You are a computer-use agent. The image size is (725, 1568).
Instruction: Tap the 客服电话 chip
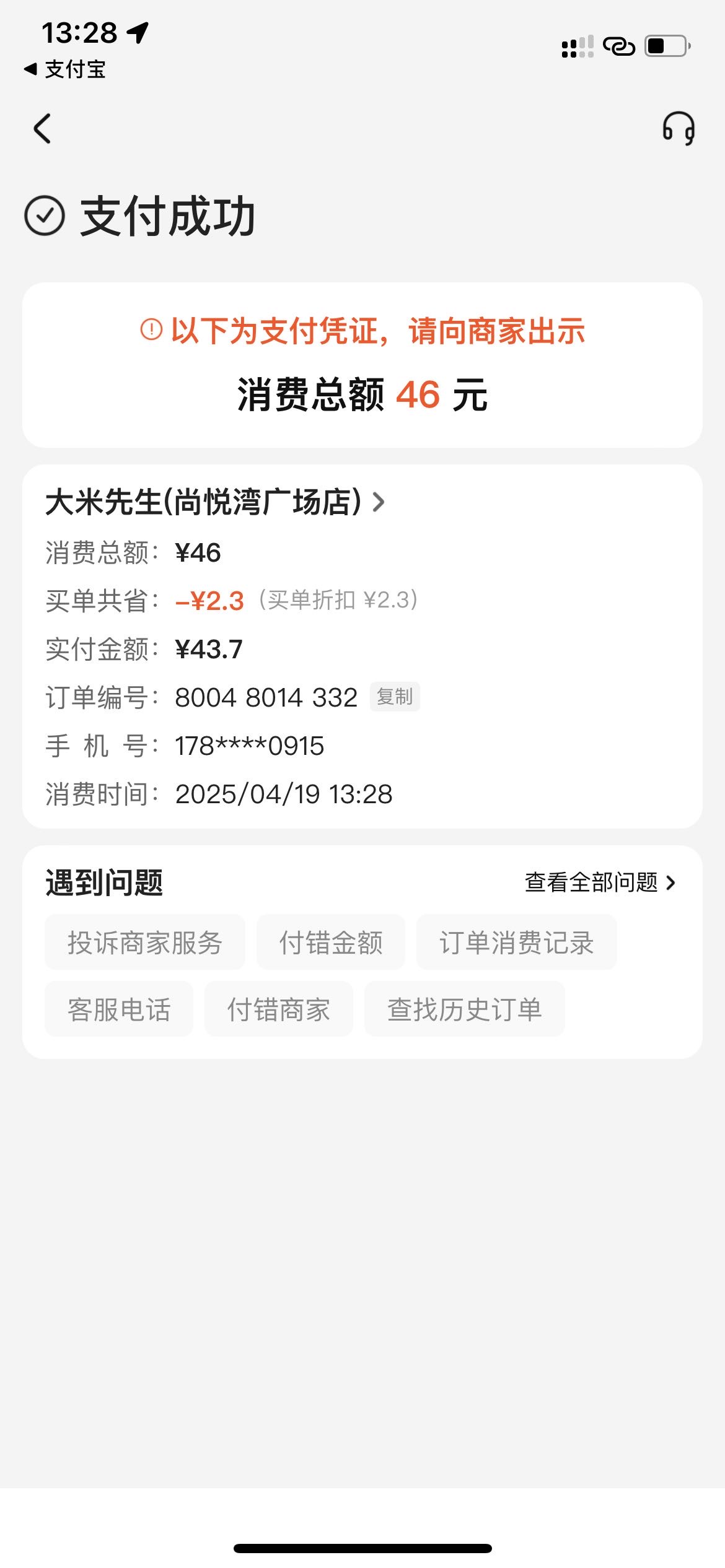(x=119, y=1009)
